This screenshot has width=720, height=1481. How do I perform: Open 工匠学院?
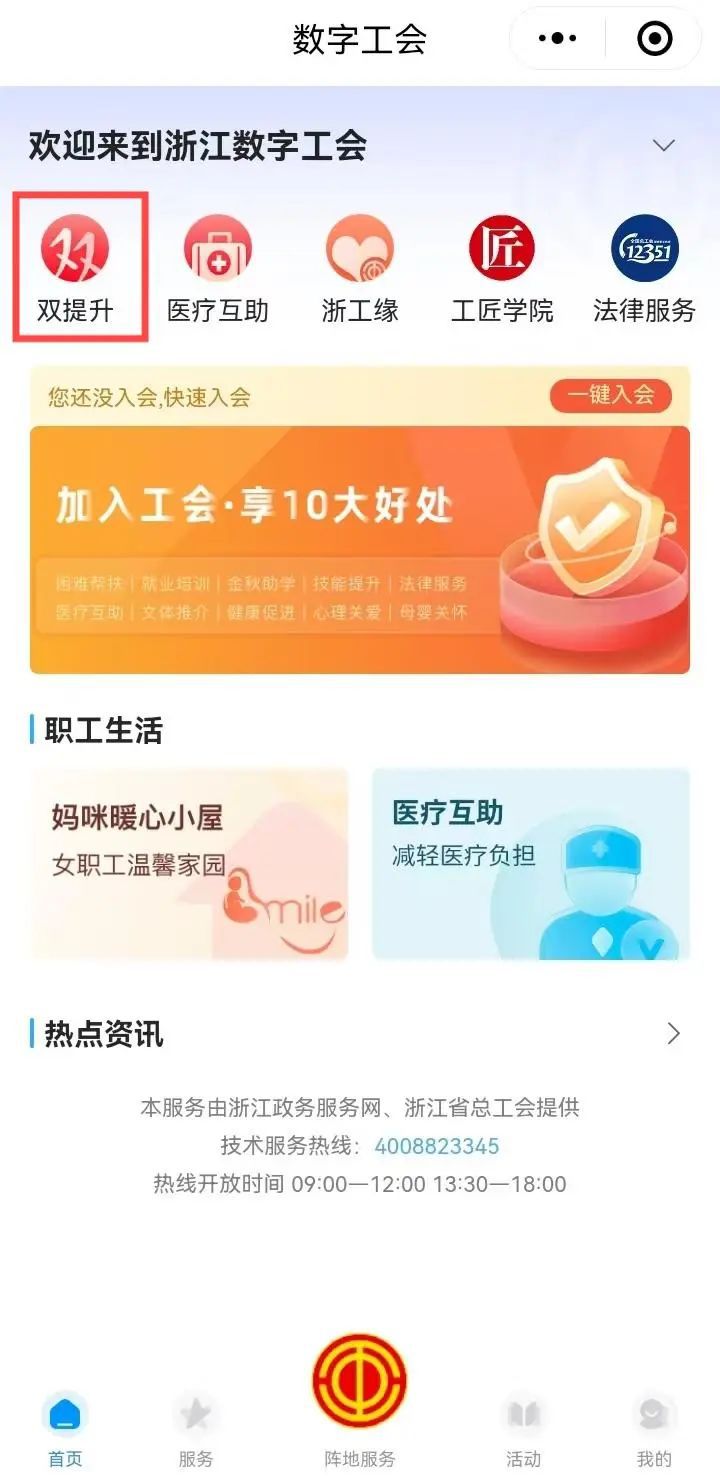[502, 267]
